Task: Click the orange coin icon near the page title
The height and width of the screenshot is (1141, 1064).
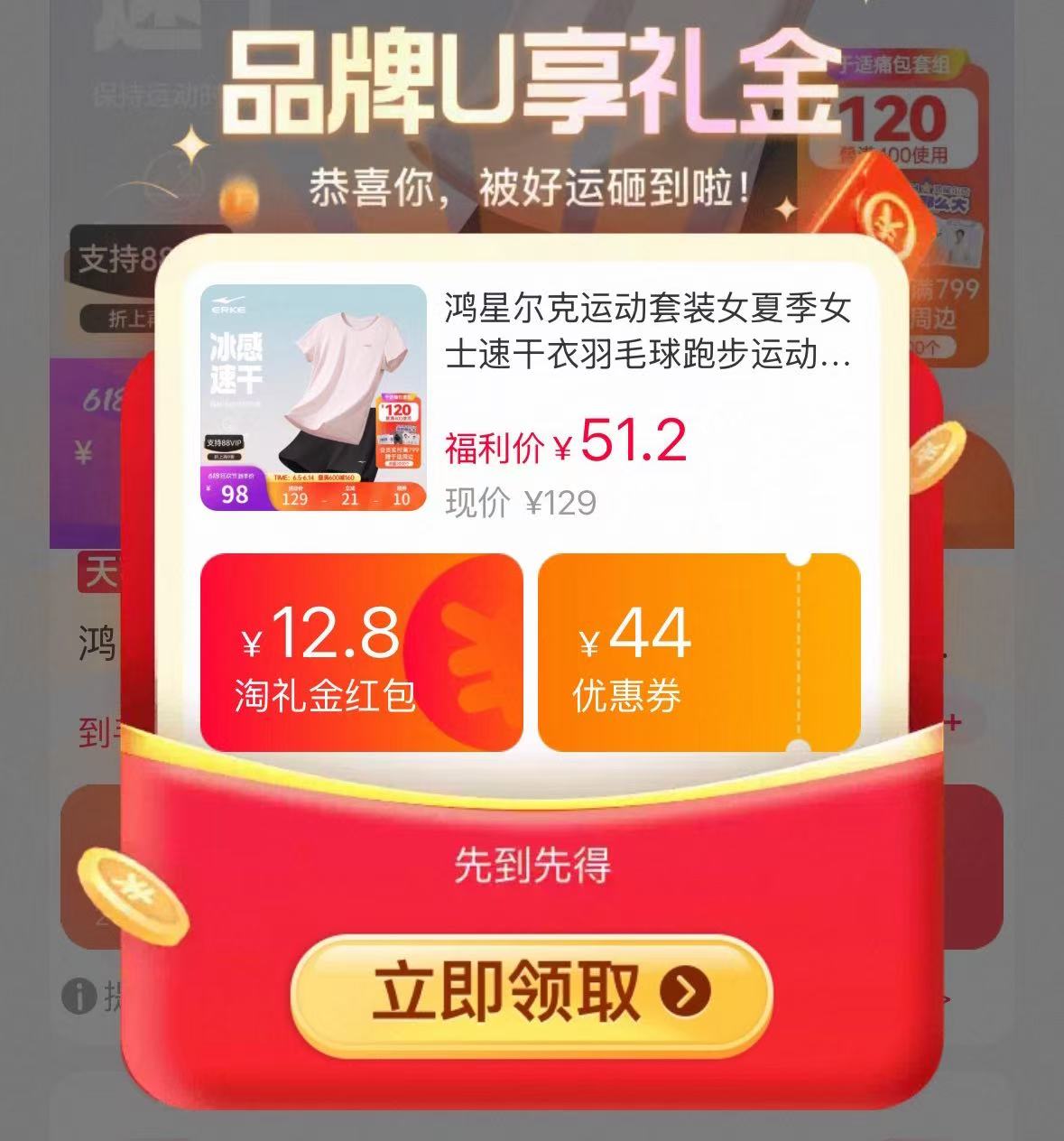Action: (x=236, y=194)
